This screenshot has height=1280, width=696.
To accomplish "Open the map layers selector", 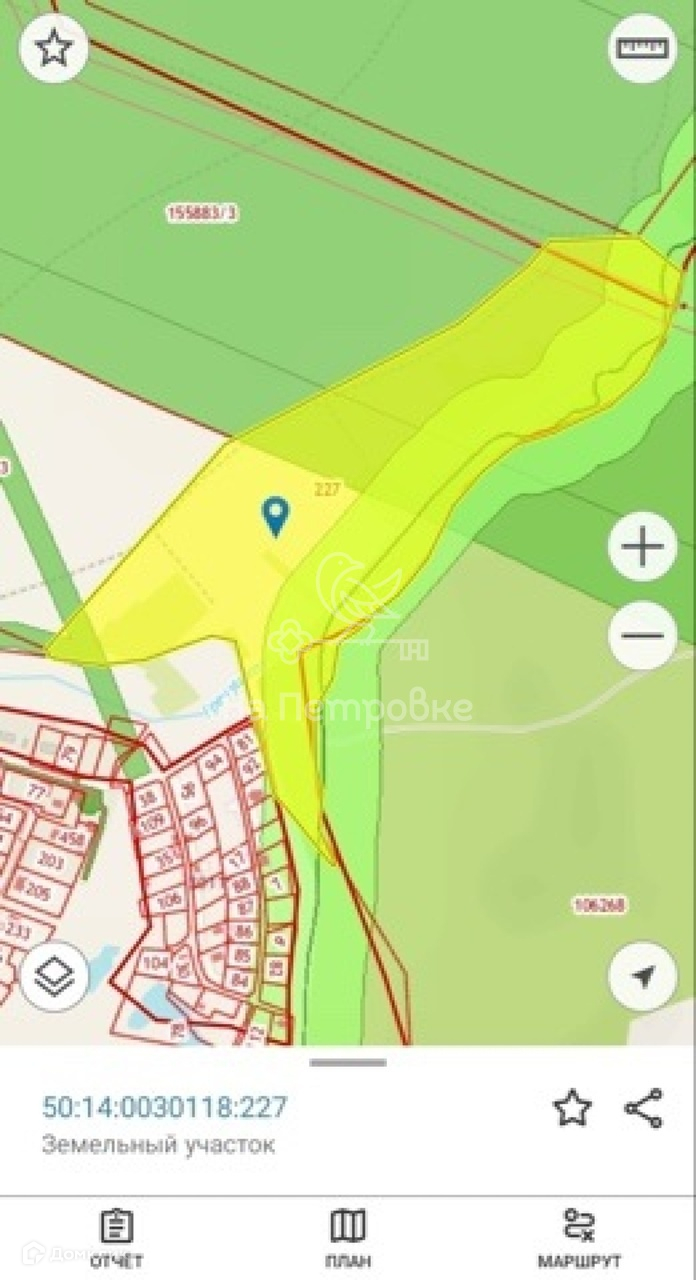I will (x=54, y=977).
